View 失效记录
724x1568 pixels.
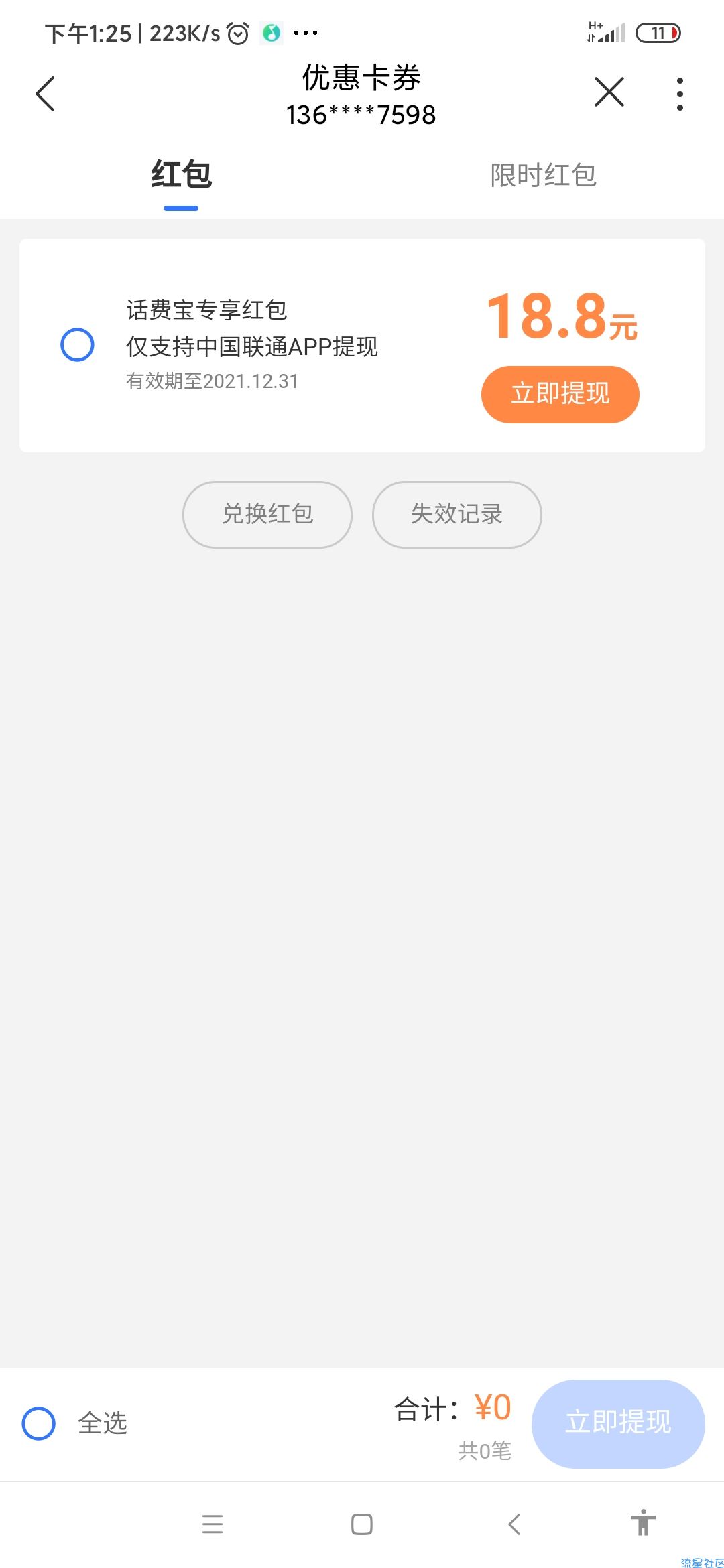(457, 514)
